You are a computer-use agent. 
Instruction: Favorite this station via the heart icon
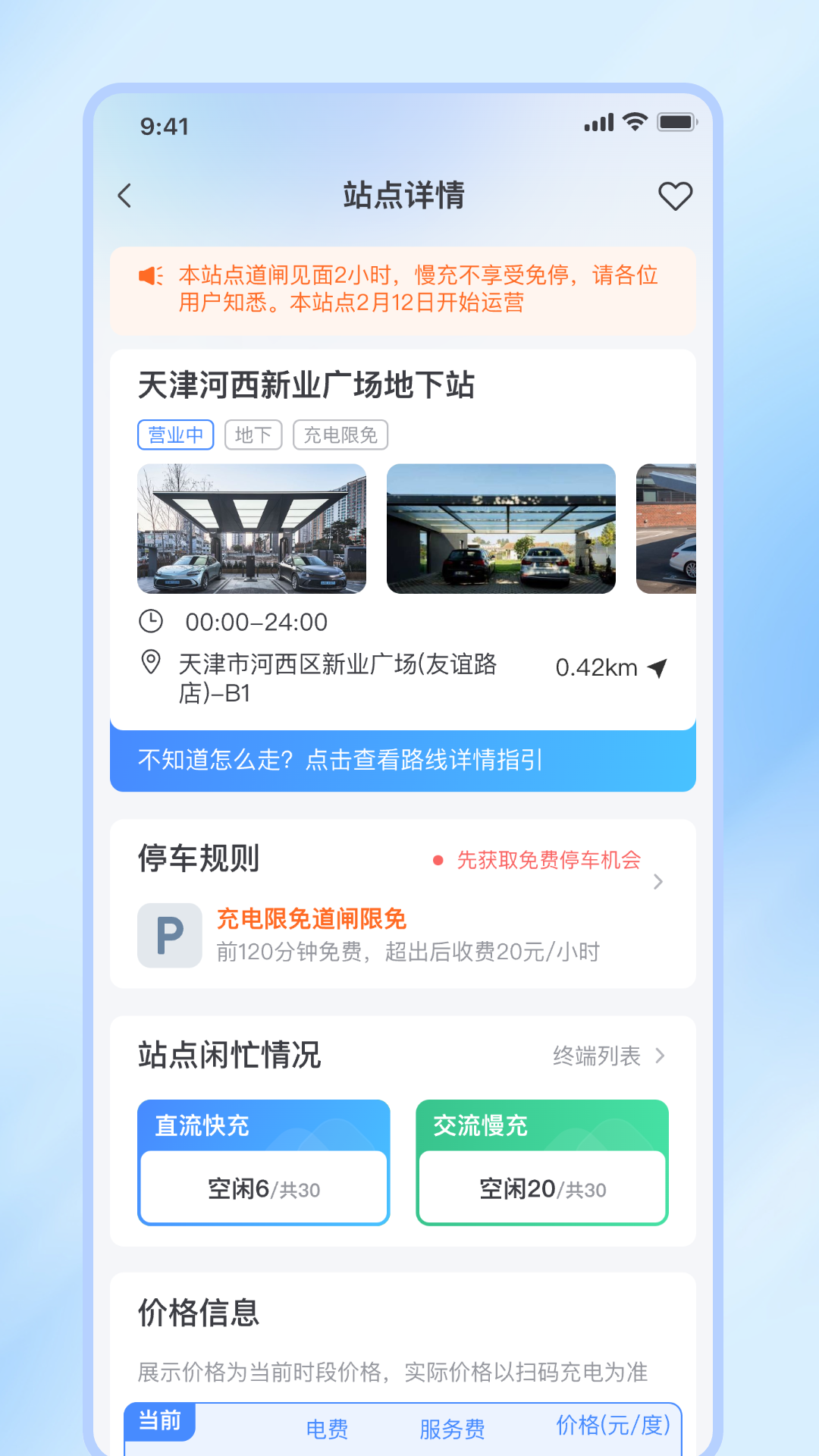click(x=675, y=195)
